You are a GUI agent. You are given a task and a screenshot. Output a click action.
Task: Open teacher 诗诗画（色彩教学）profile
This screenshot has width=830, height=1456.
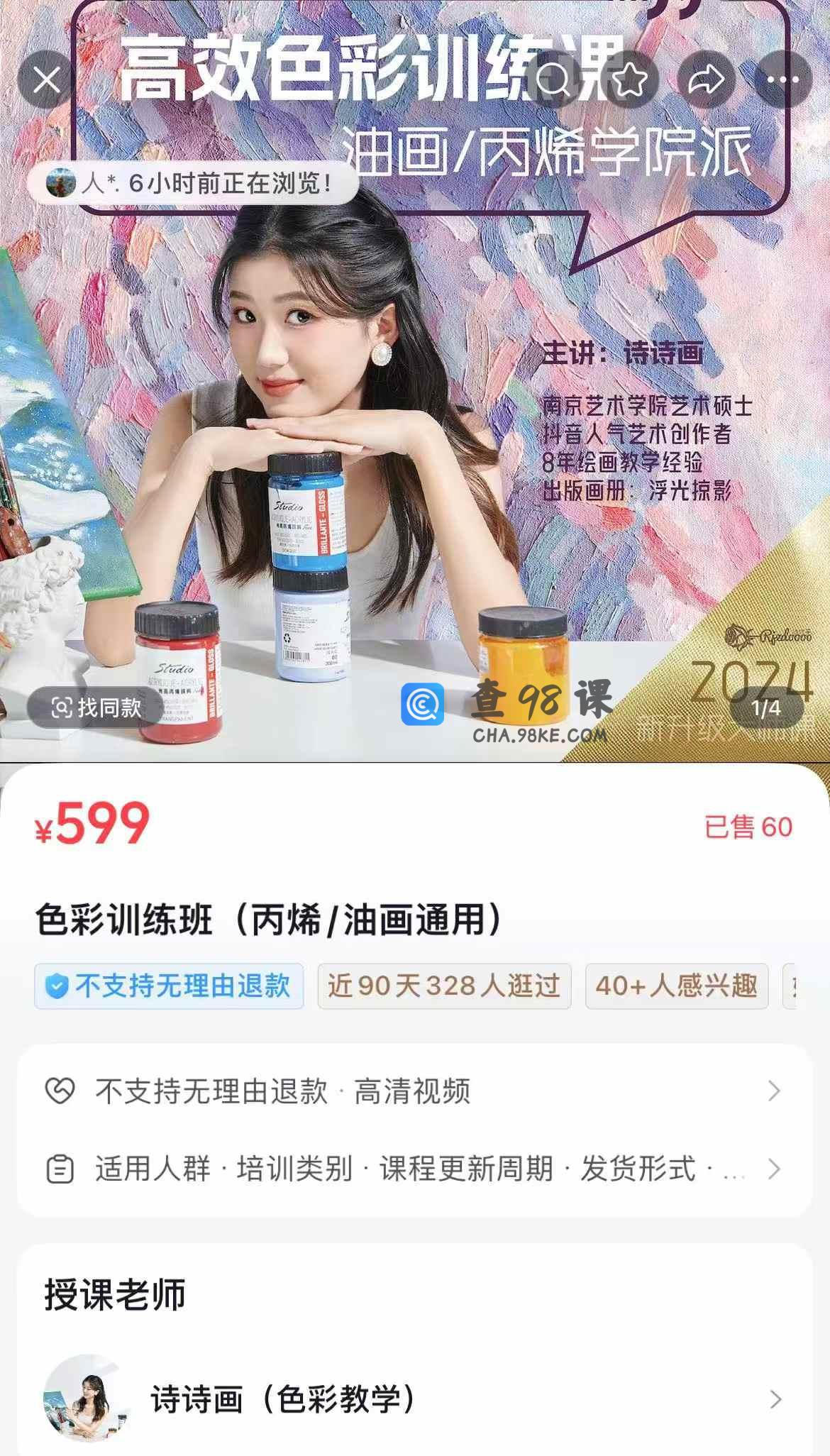coord(414,1399)
